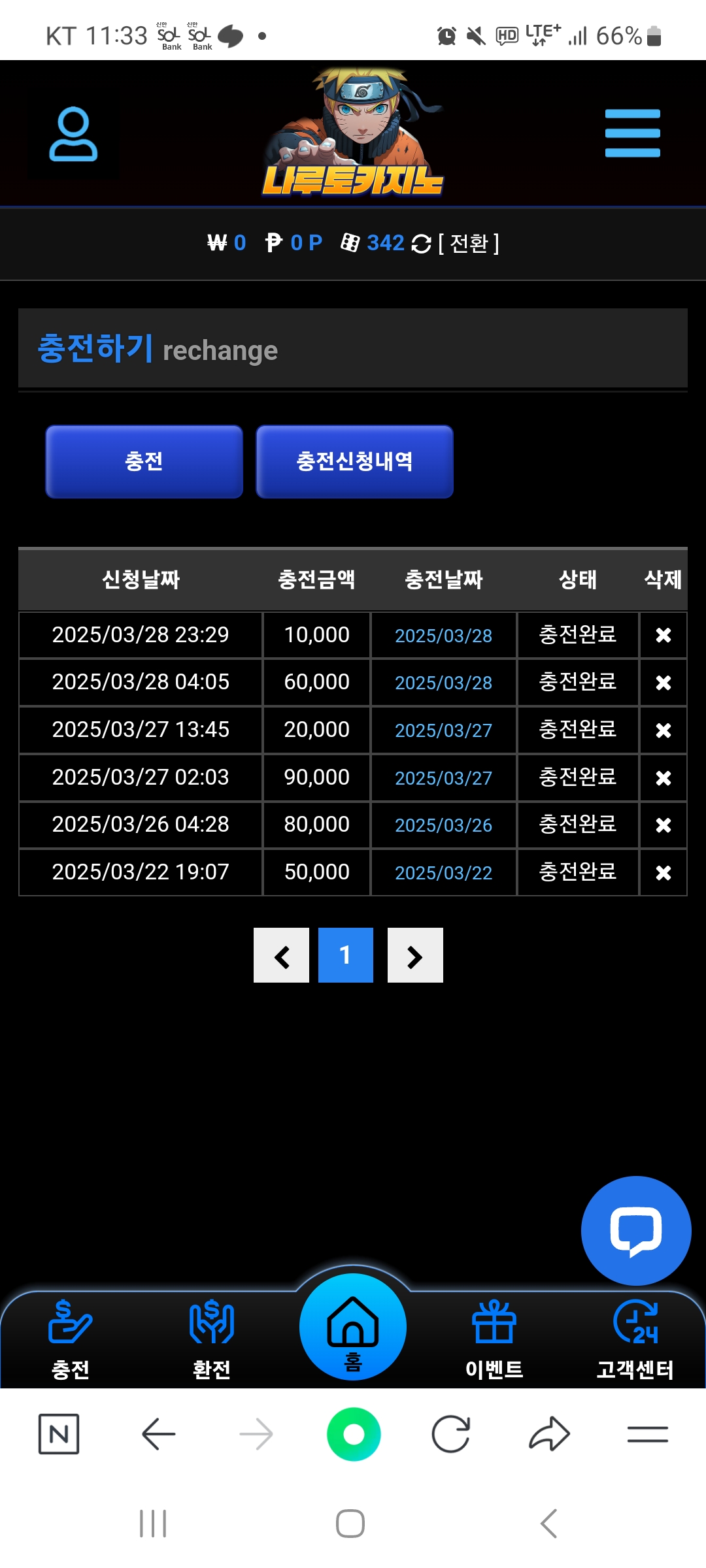
Task: Open the live chat bubble
Action: tap(635, 1231)
